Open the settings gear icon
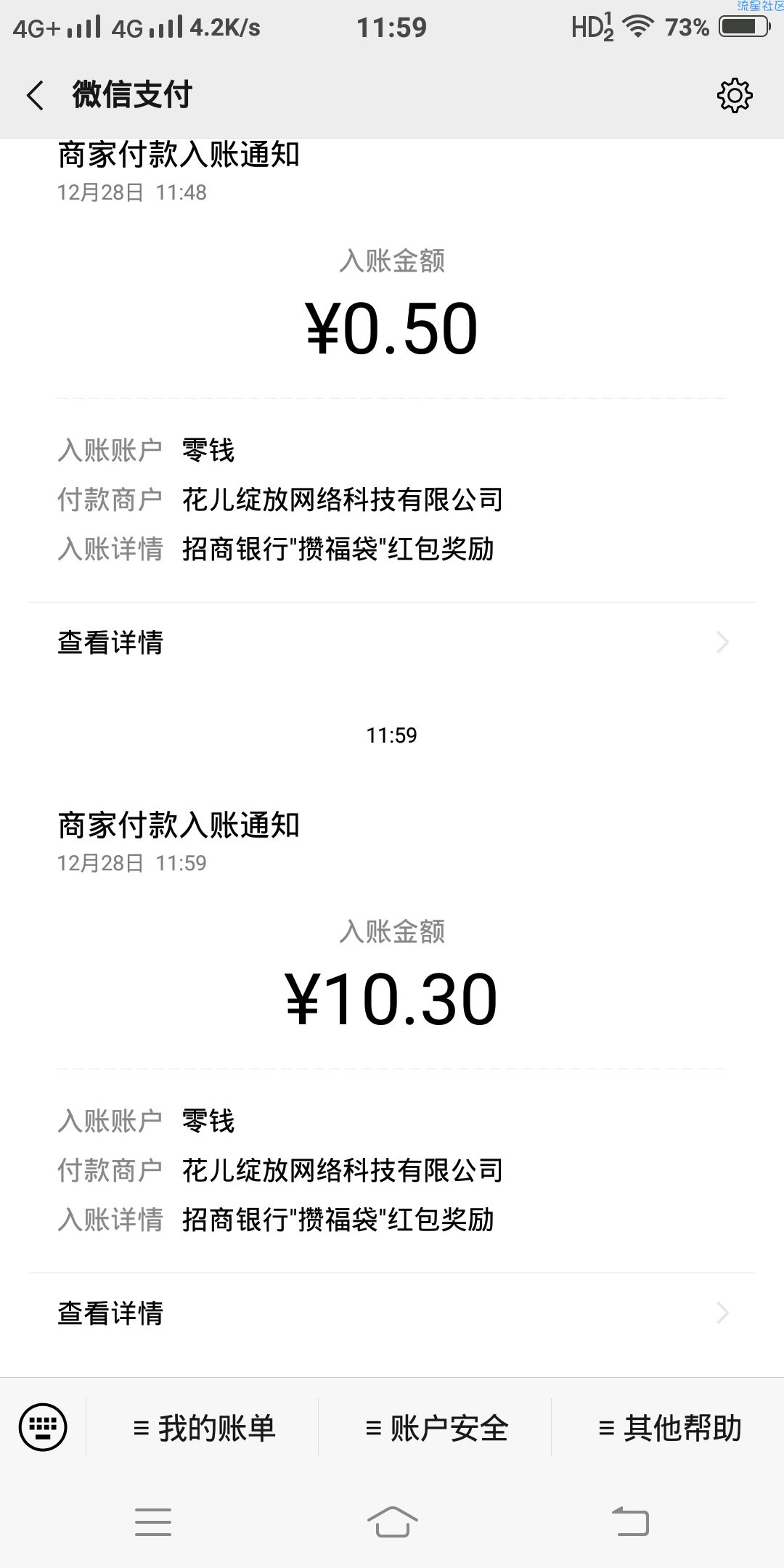This screenshot has height=1568, width=784. [735, 95]
